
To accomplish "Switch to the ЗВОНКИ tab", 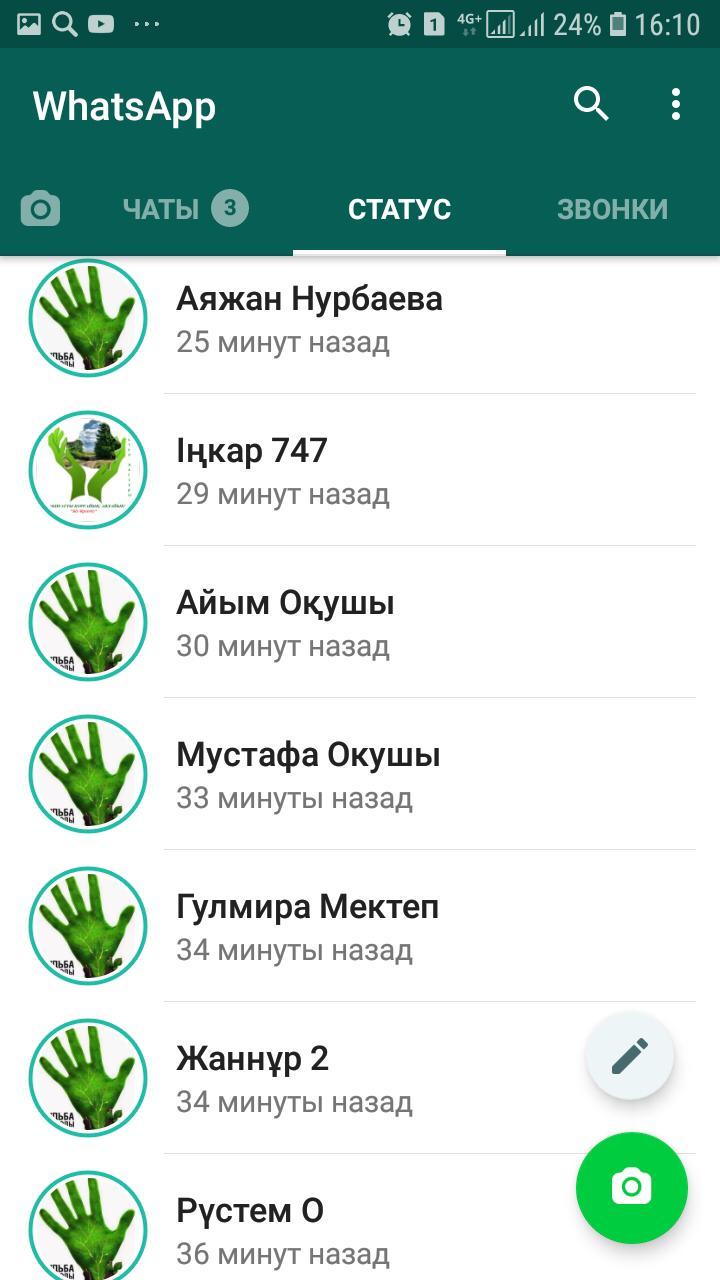I will point(612,208).
